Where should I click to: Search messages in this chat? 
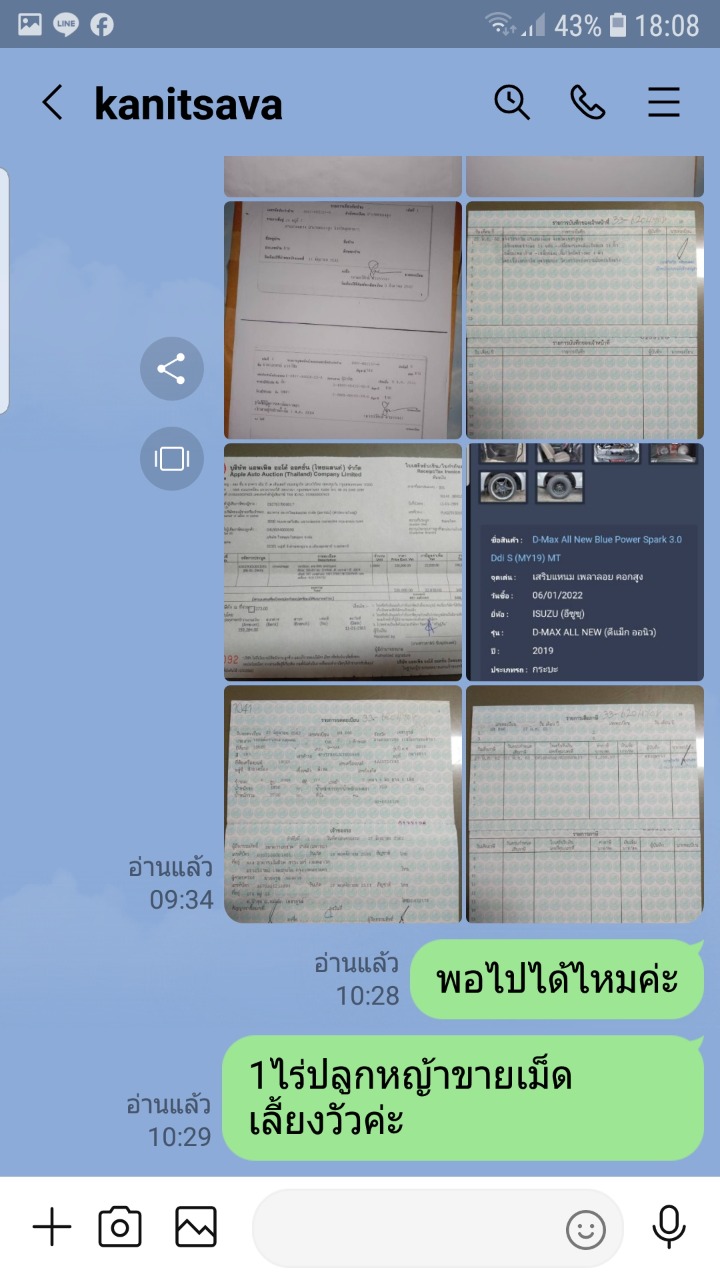point(512,102)
